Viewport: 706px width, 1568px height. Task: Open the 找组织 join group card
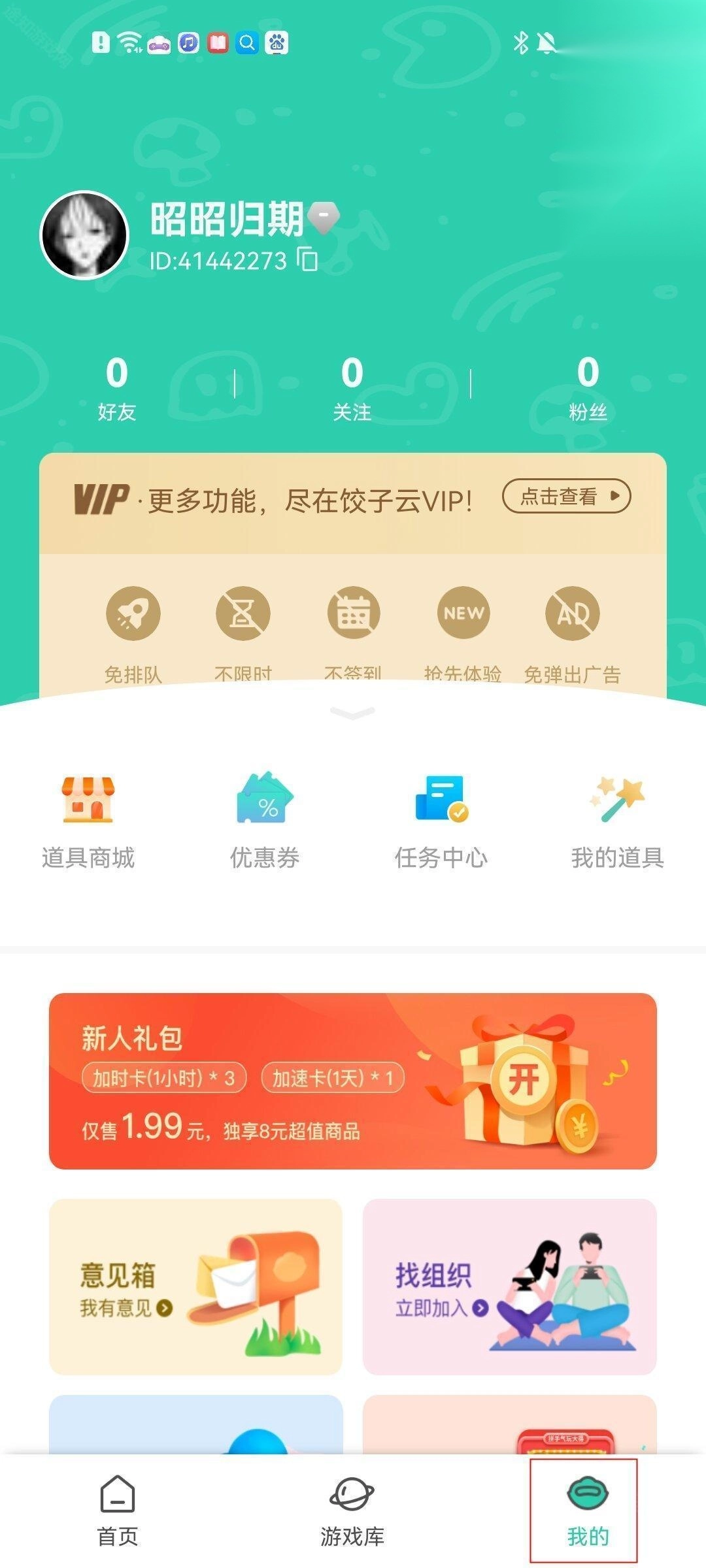[509, 1286]
